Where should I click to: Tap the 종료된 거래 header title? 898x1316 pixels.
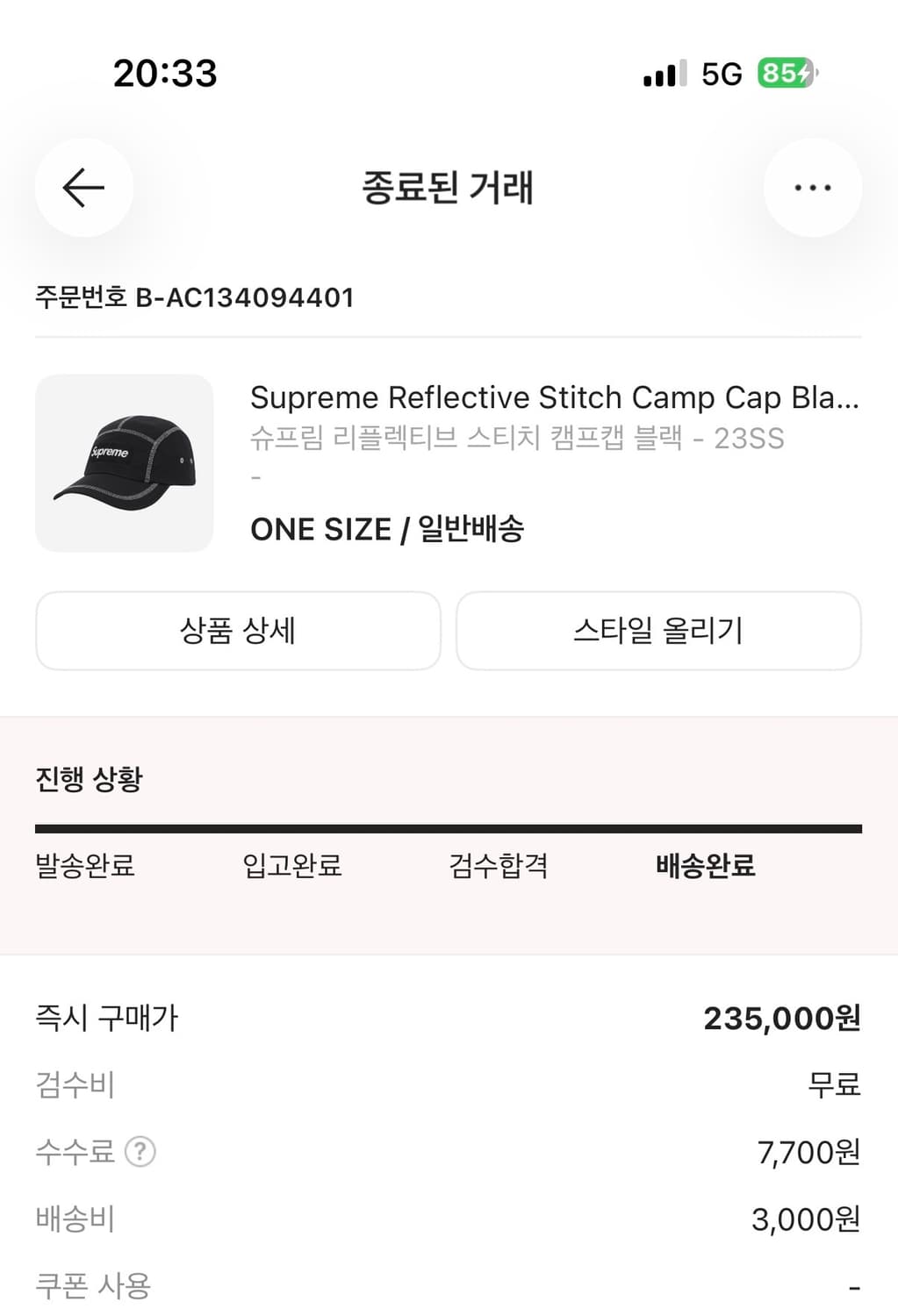click(449, 188)
